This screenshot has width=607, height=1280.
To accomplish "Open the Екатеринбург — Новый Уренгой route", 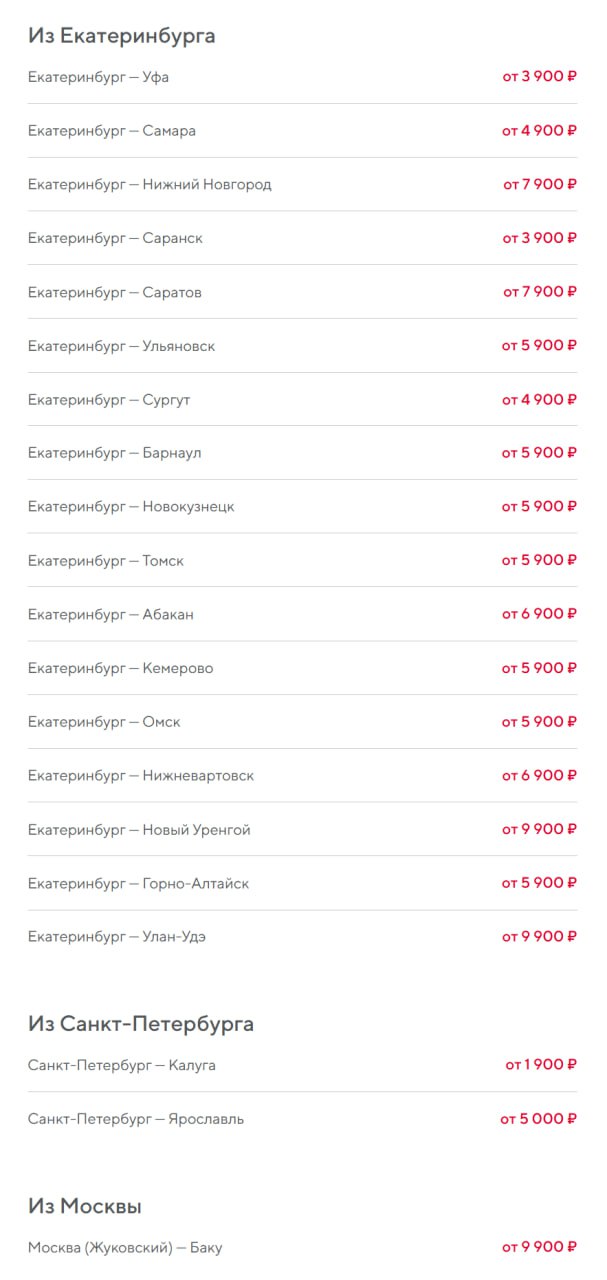I will point(139,830).
